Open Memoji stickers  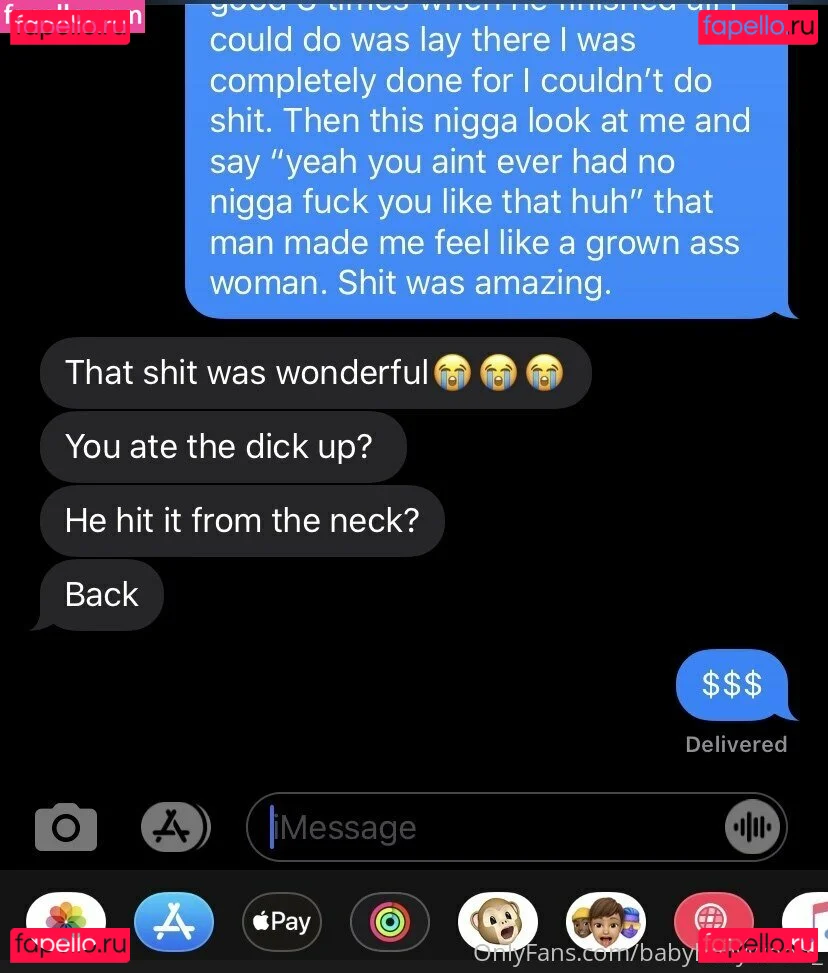(605, 921)
